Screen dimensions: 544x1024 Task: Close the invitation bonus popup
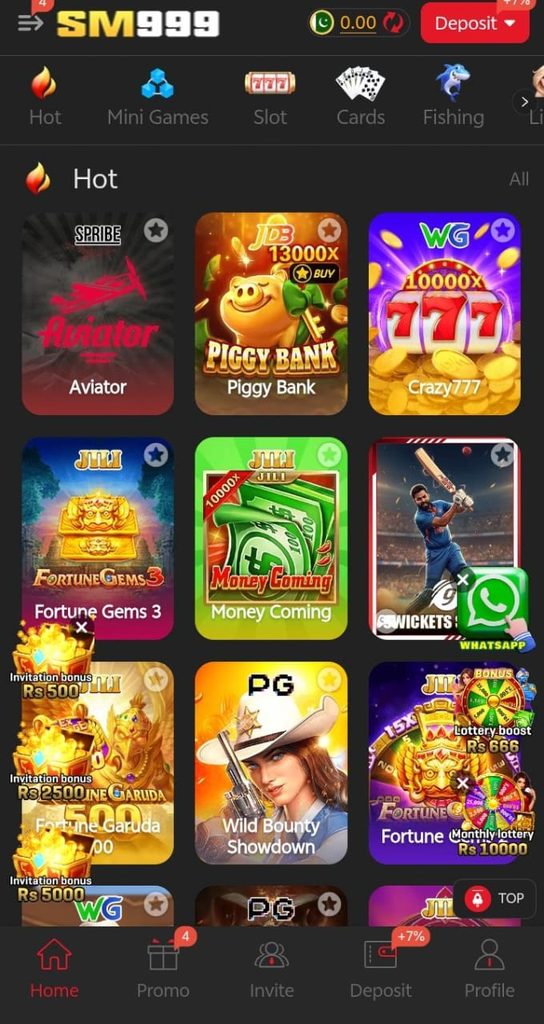point(82,628)
